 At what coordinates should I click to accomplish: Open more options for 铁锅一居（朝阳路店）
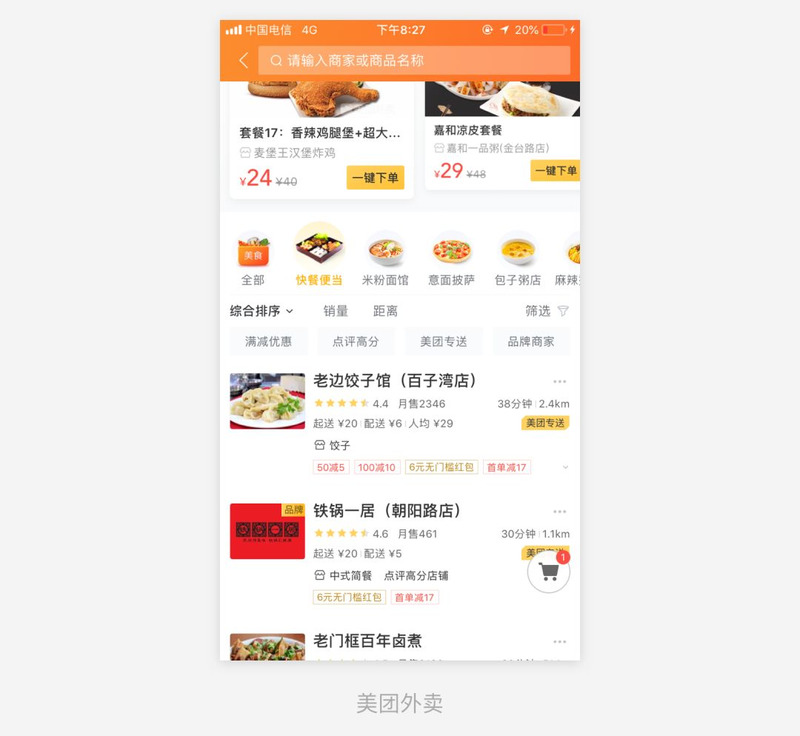[x=559, y=511]
